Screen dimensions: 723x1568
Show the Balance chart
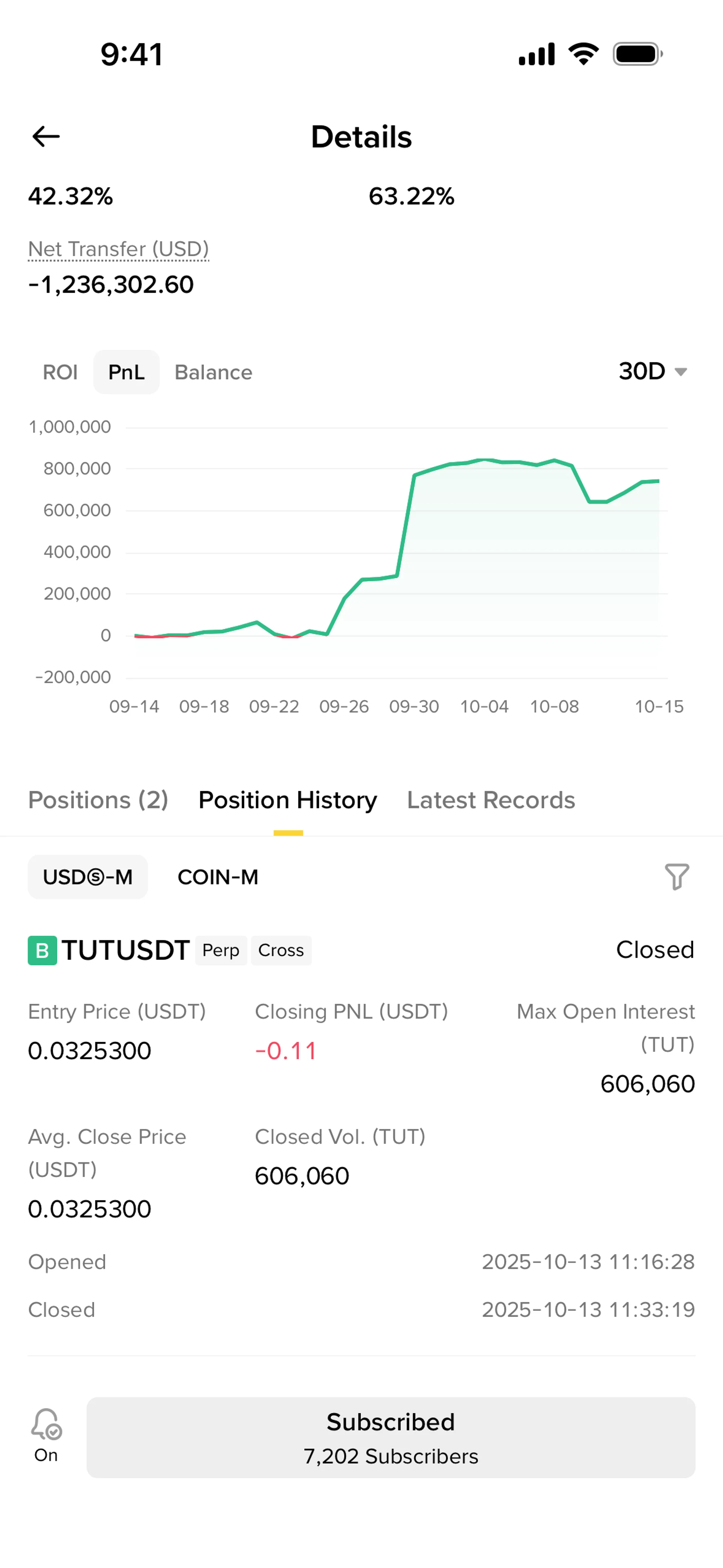coord(213,372)
